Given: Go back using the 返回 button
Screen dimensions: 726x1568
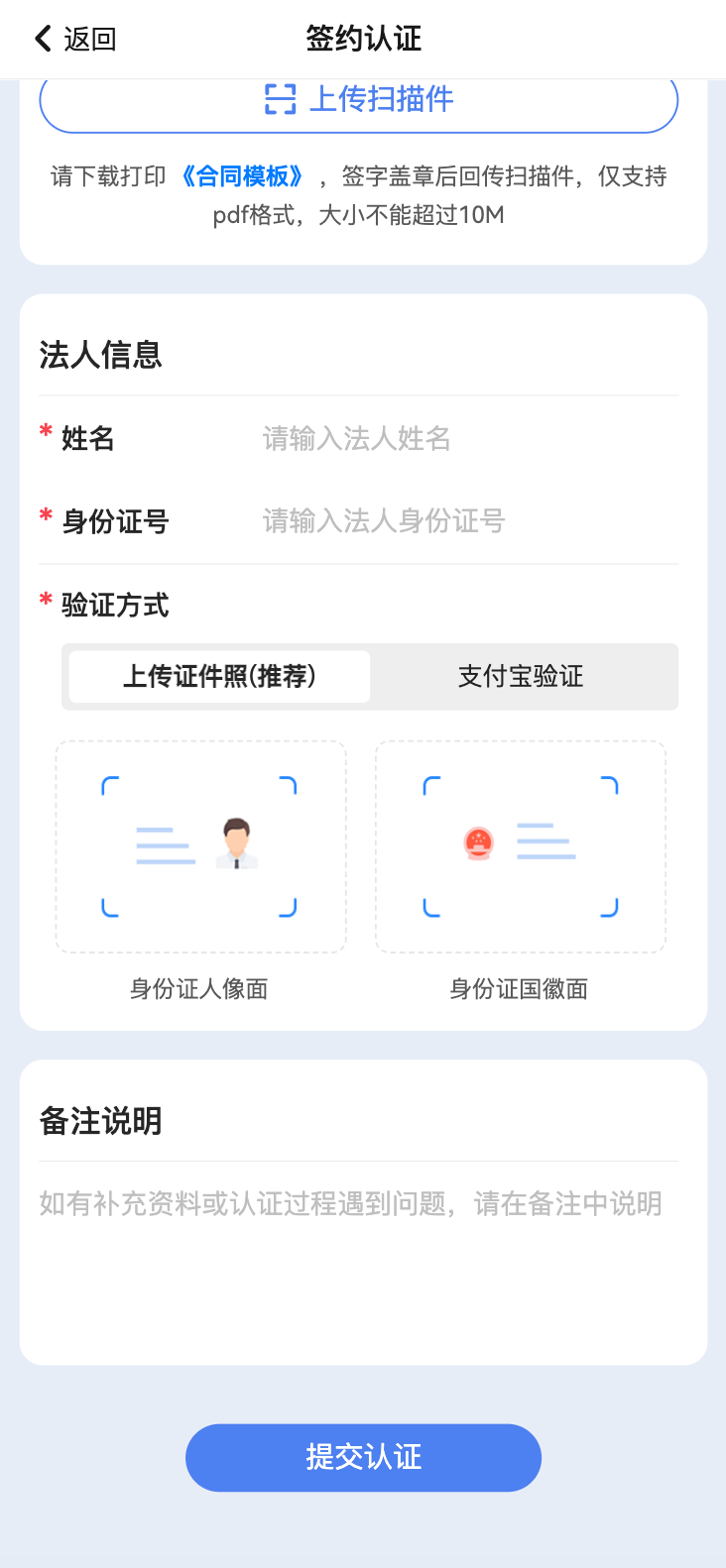Looking at the screenshot, I should [75, 39].
